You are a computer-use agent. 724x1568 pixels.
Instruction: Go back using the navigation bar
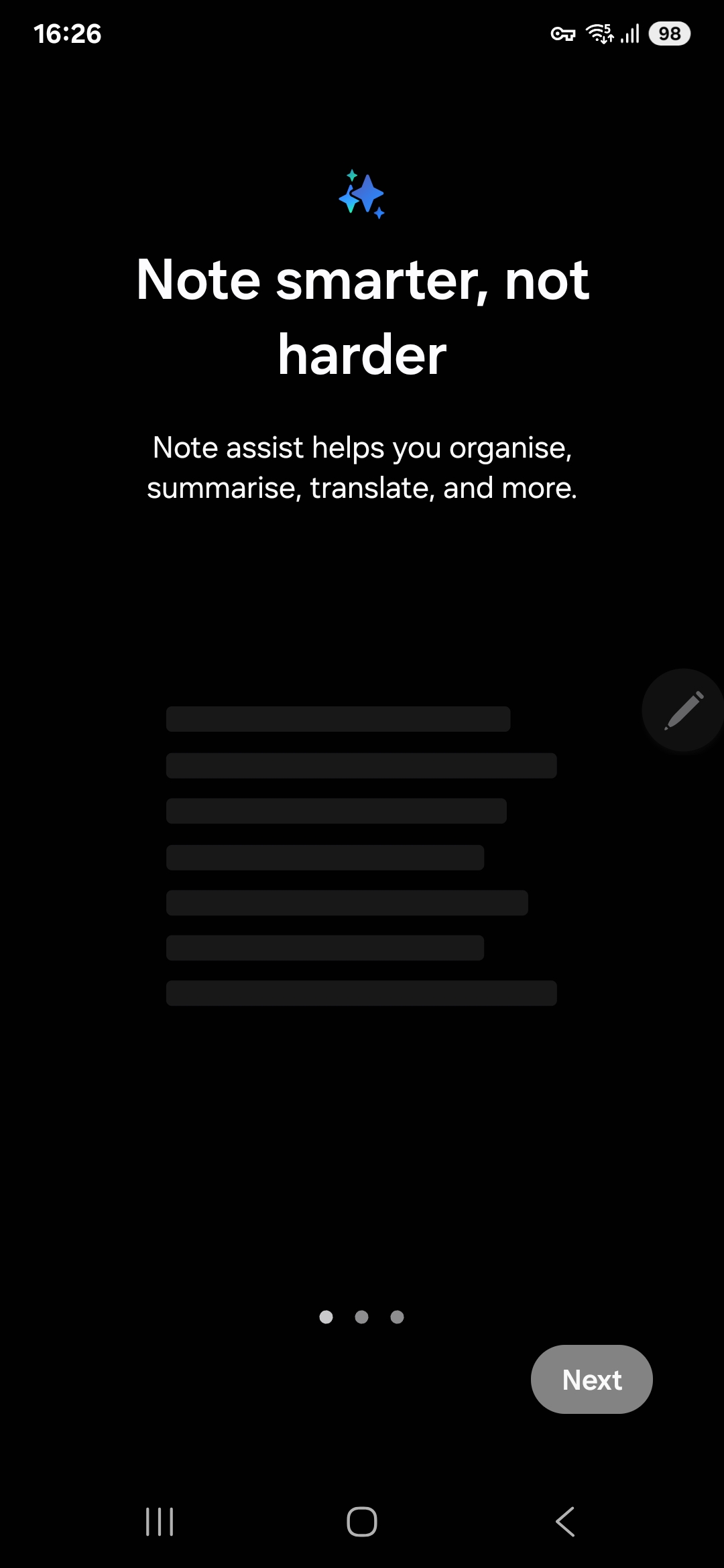click(565, 1521)
